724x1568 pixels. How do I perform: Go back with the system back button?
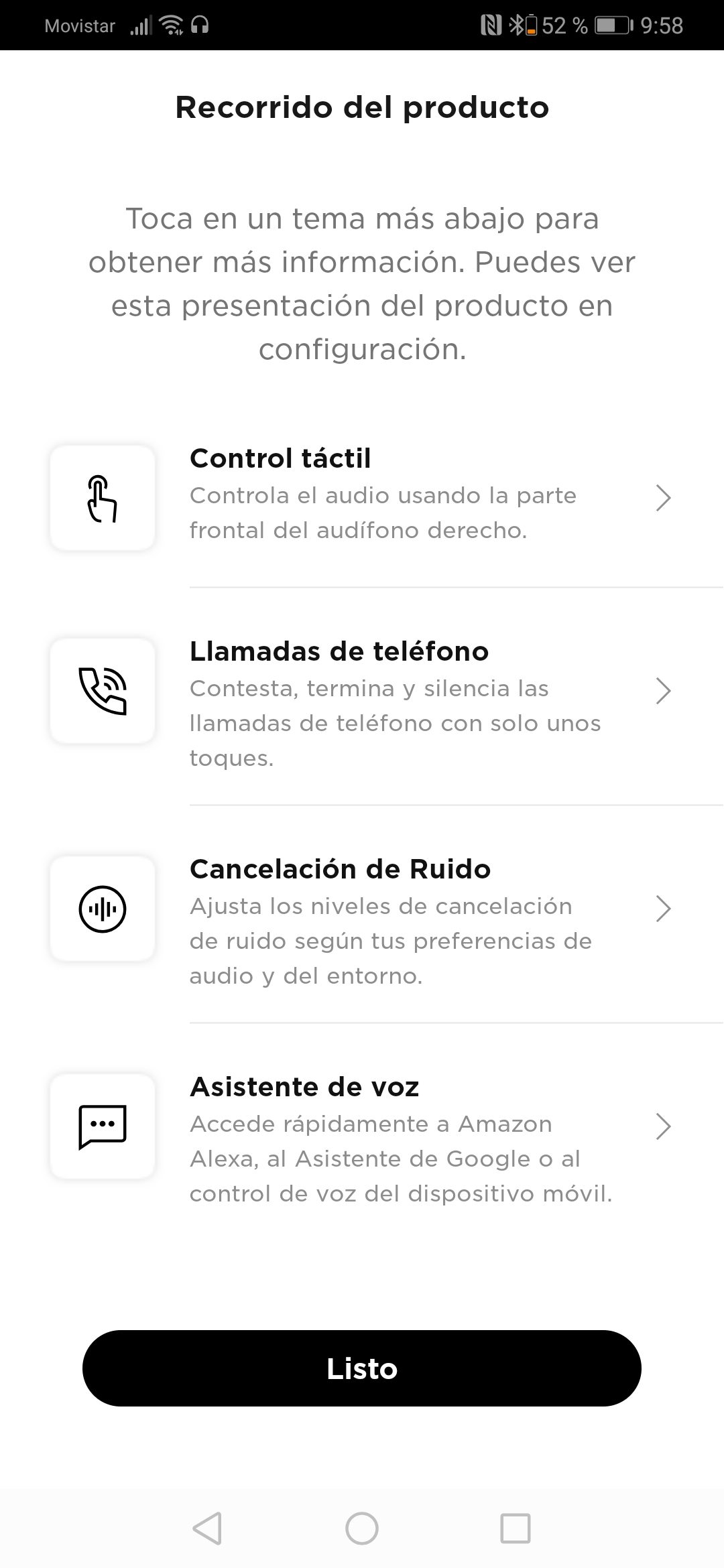coord(207,1528)
